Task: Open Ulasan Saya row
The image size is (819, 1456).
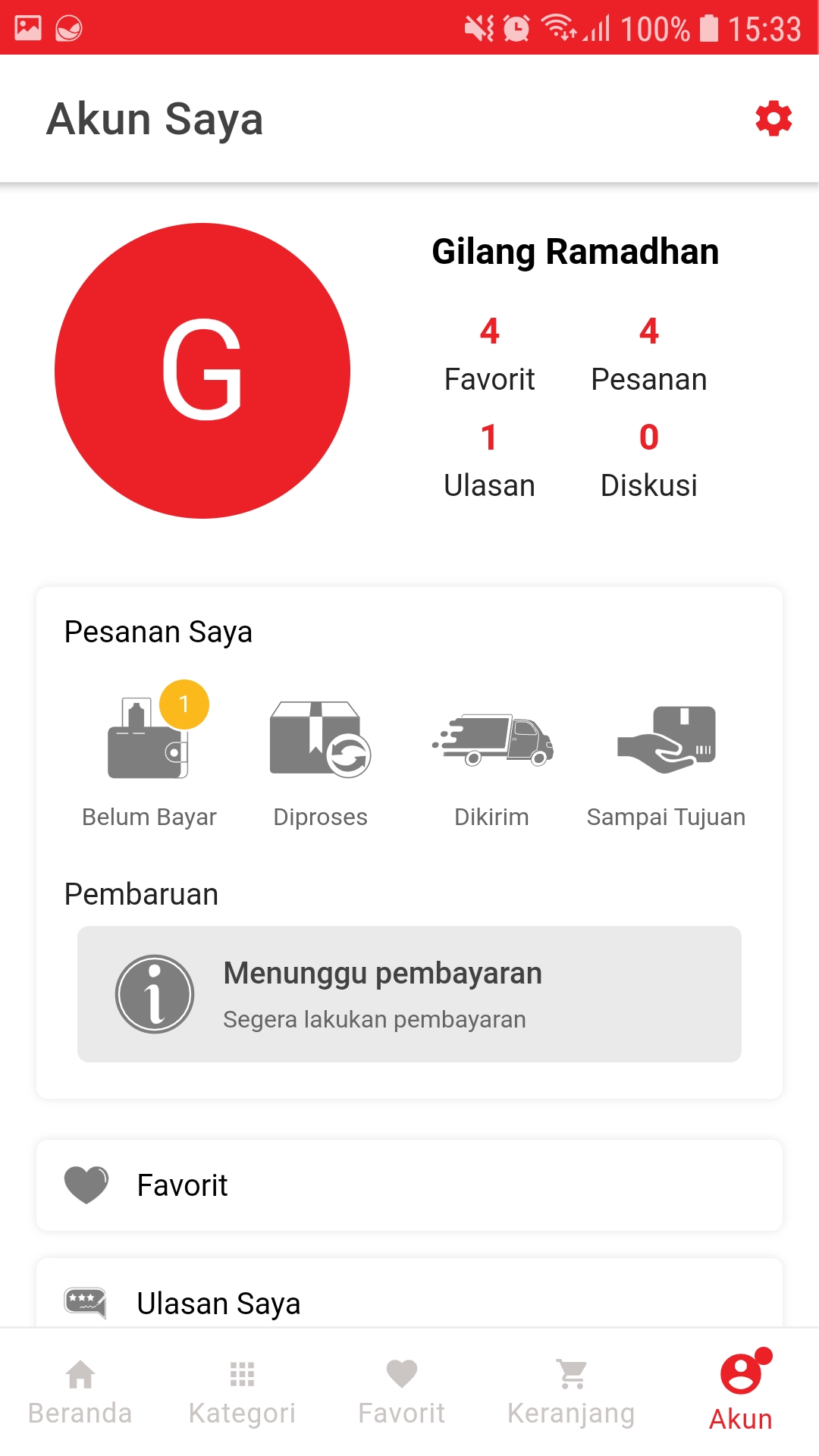Action: (x=409, y=1301)
